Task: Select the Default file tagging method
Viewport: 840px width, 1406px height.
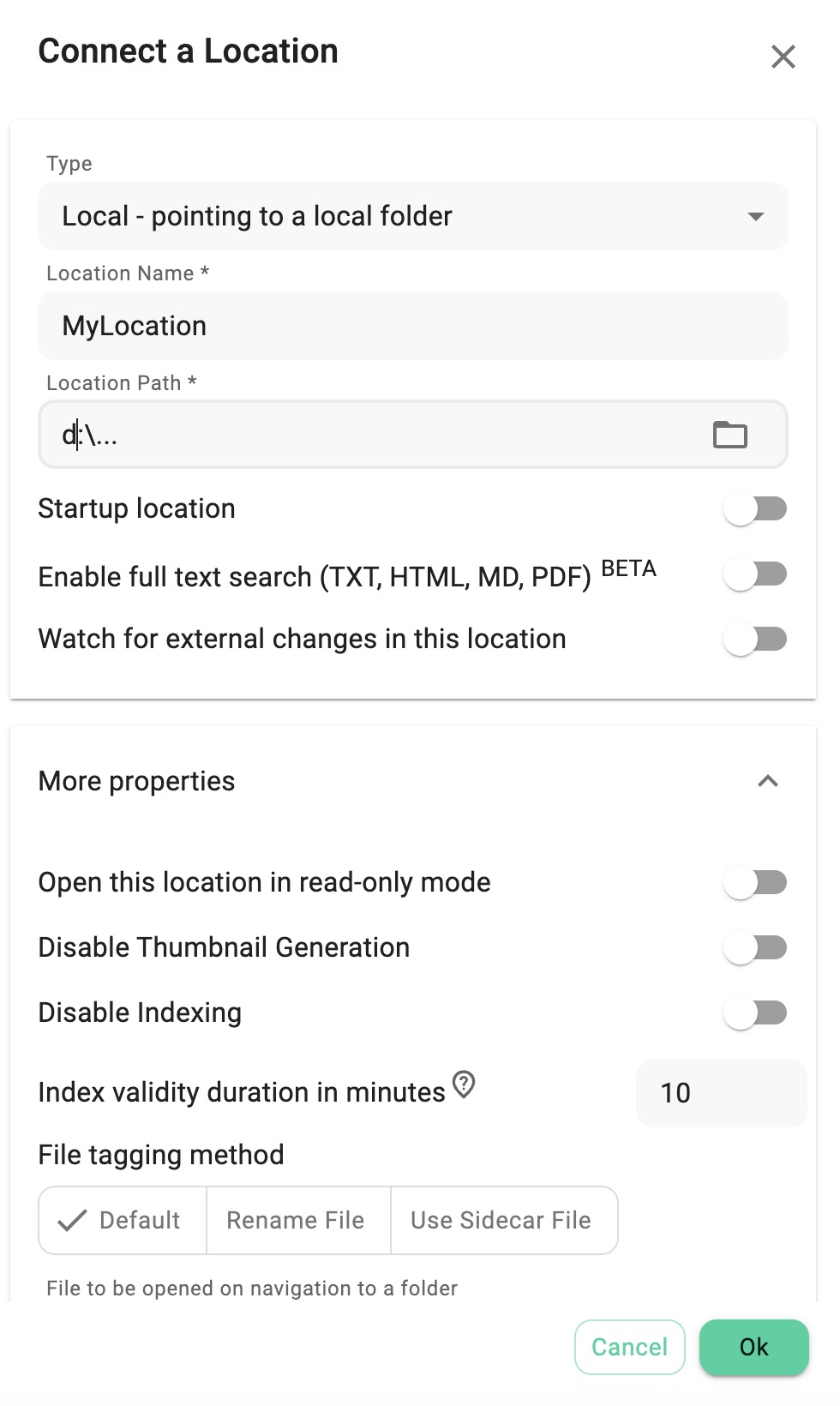Action: click(121, 1219)
